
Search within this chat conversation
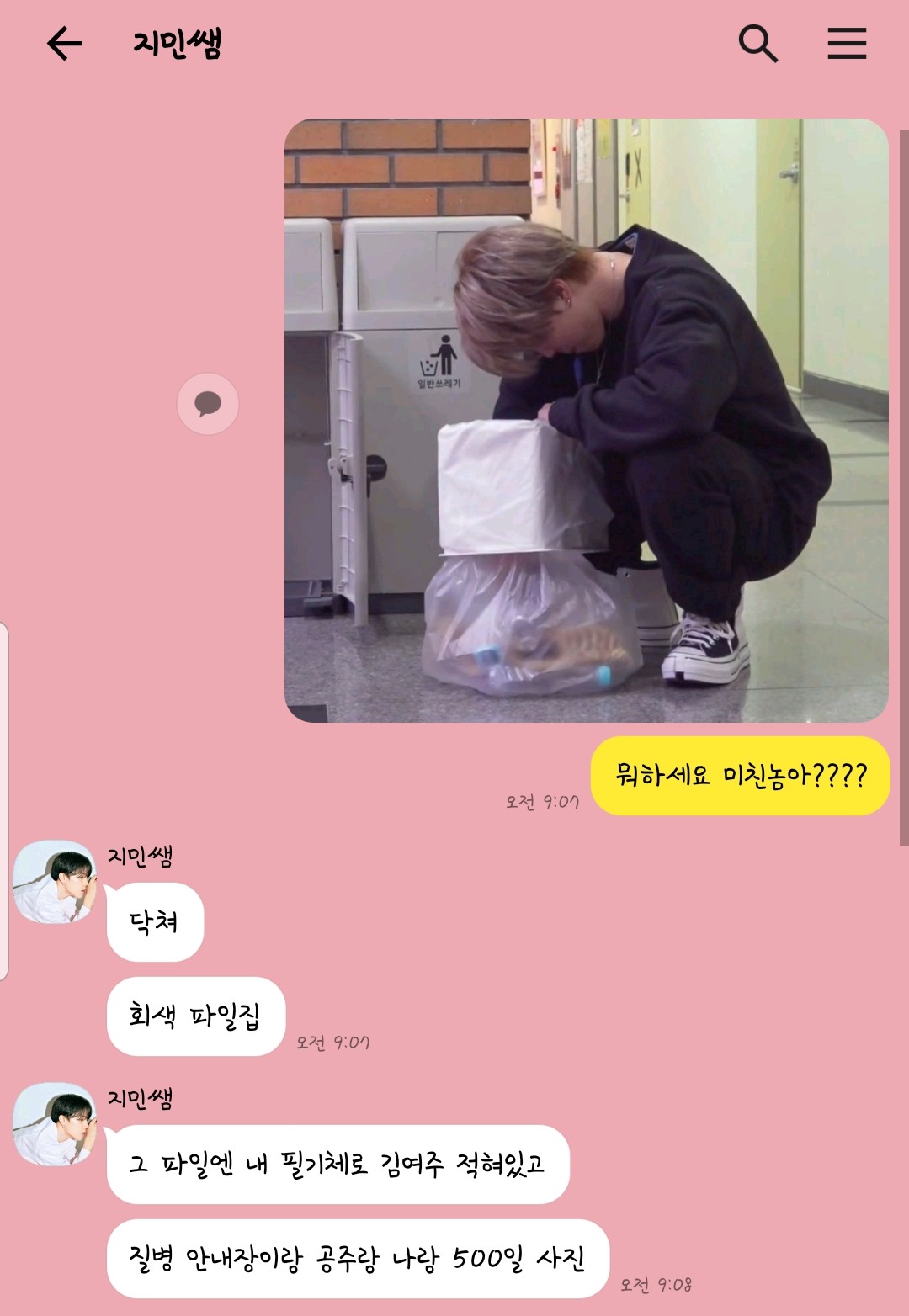click(x=757, y=44)
